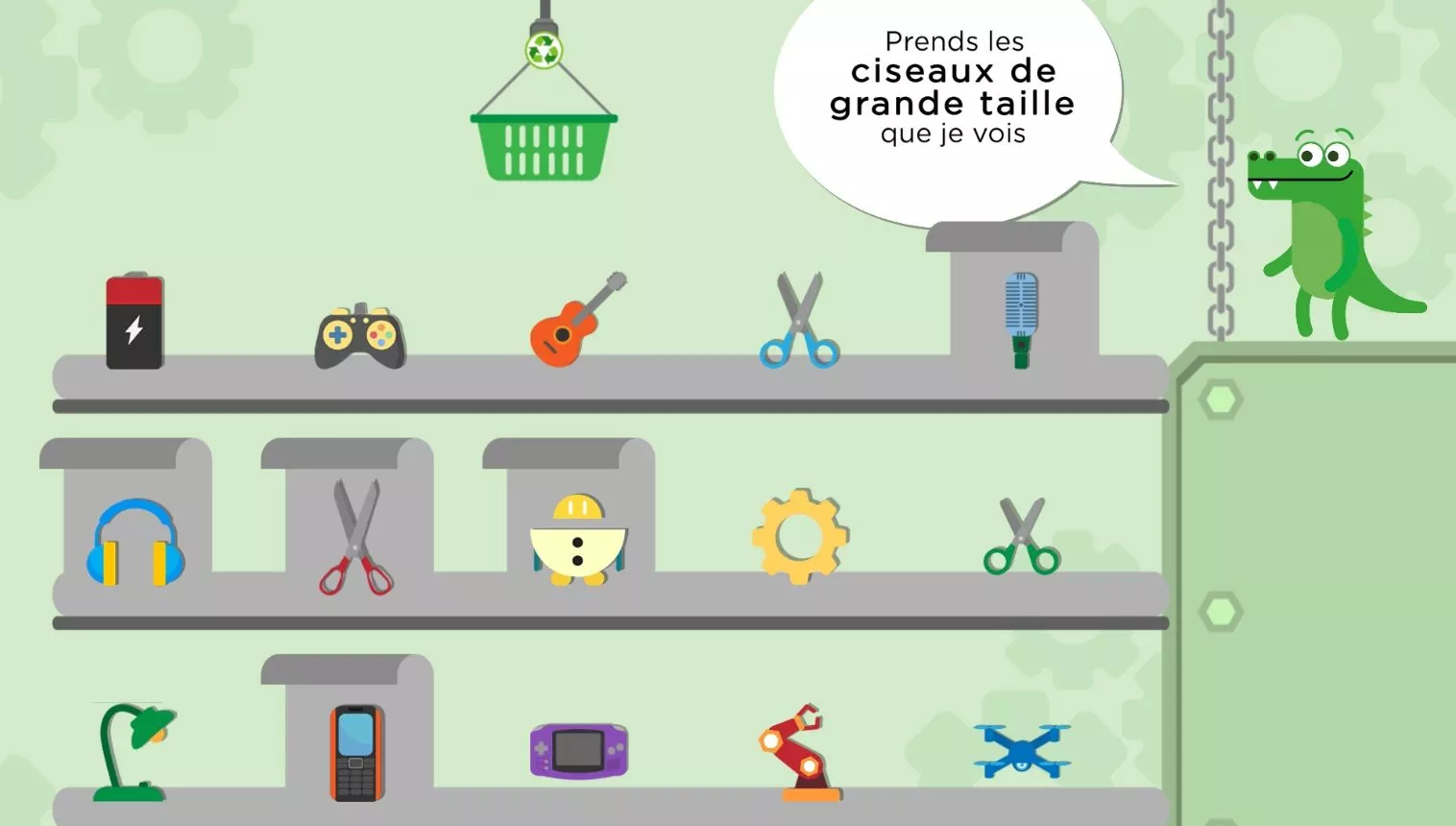Select the green desk lamp
This screenshot has height=826, width=1456.
133,752
